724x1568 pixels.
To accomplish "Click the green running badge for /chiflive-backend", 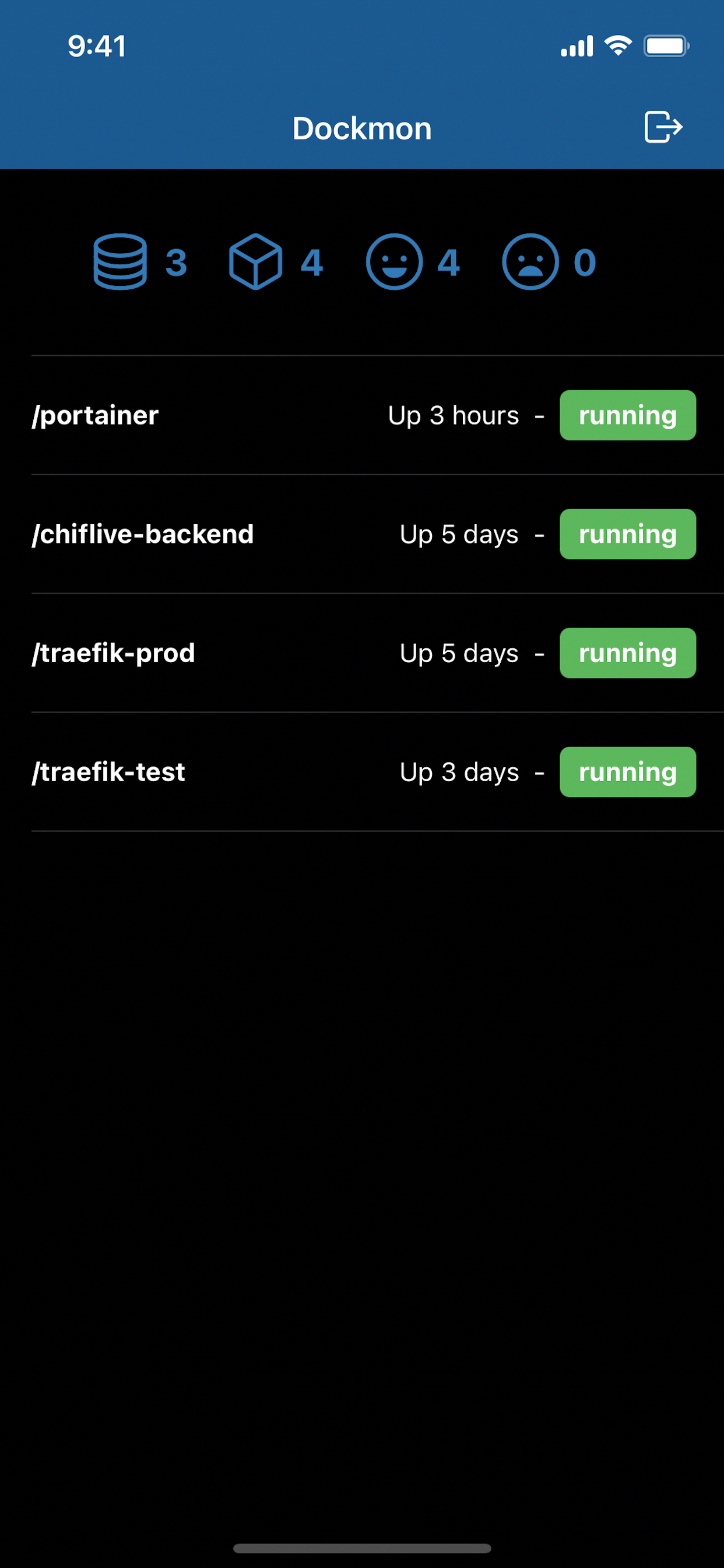I will pyautogui.click(x=627, y=534).
